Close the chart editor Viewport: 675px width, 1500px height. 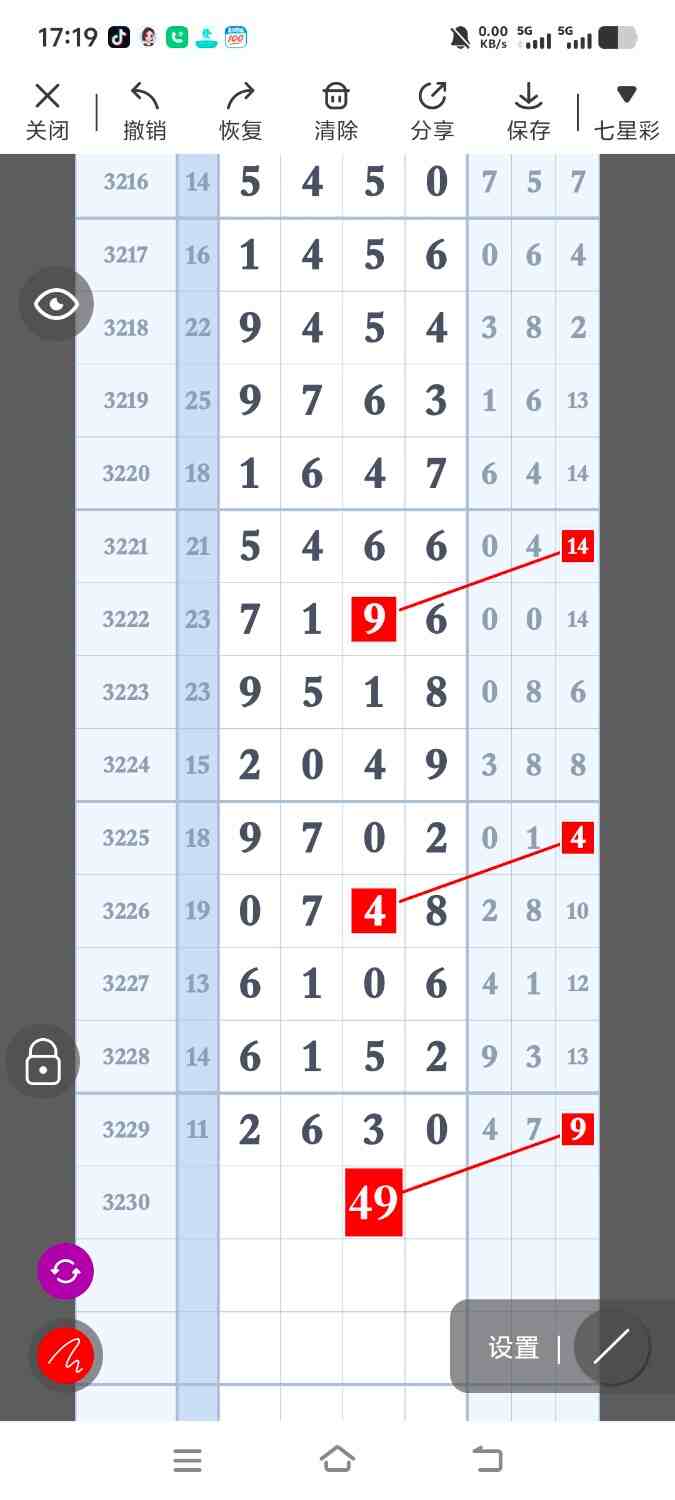[47, 111]
